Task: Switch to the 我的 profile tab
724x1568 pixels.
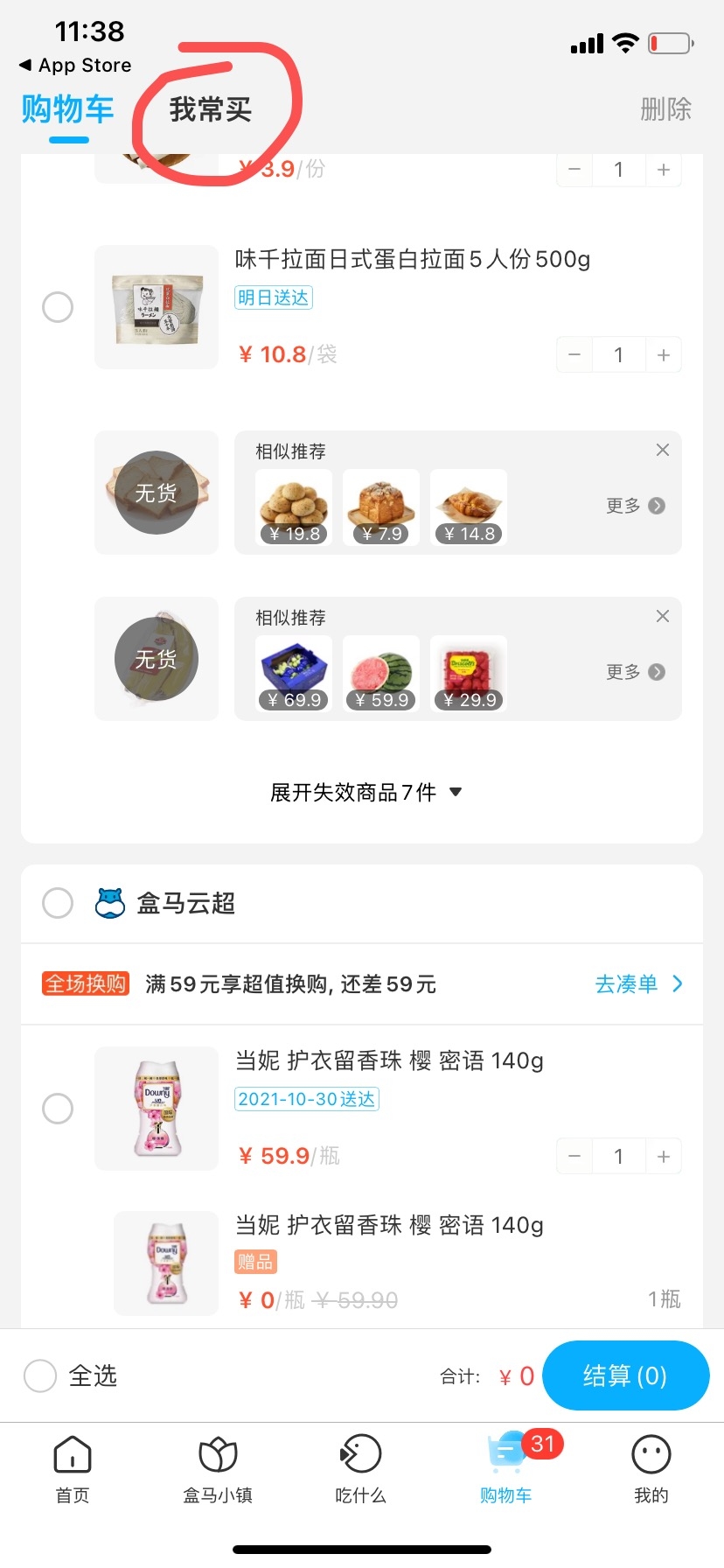Action: (651, 1470)
